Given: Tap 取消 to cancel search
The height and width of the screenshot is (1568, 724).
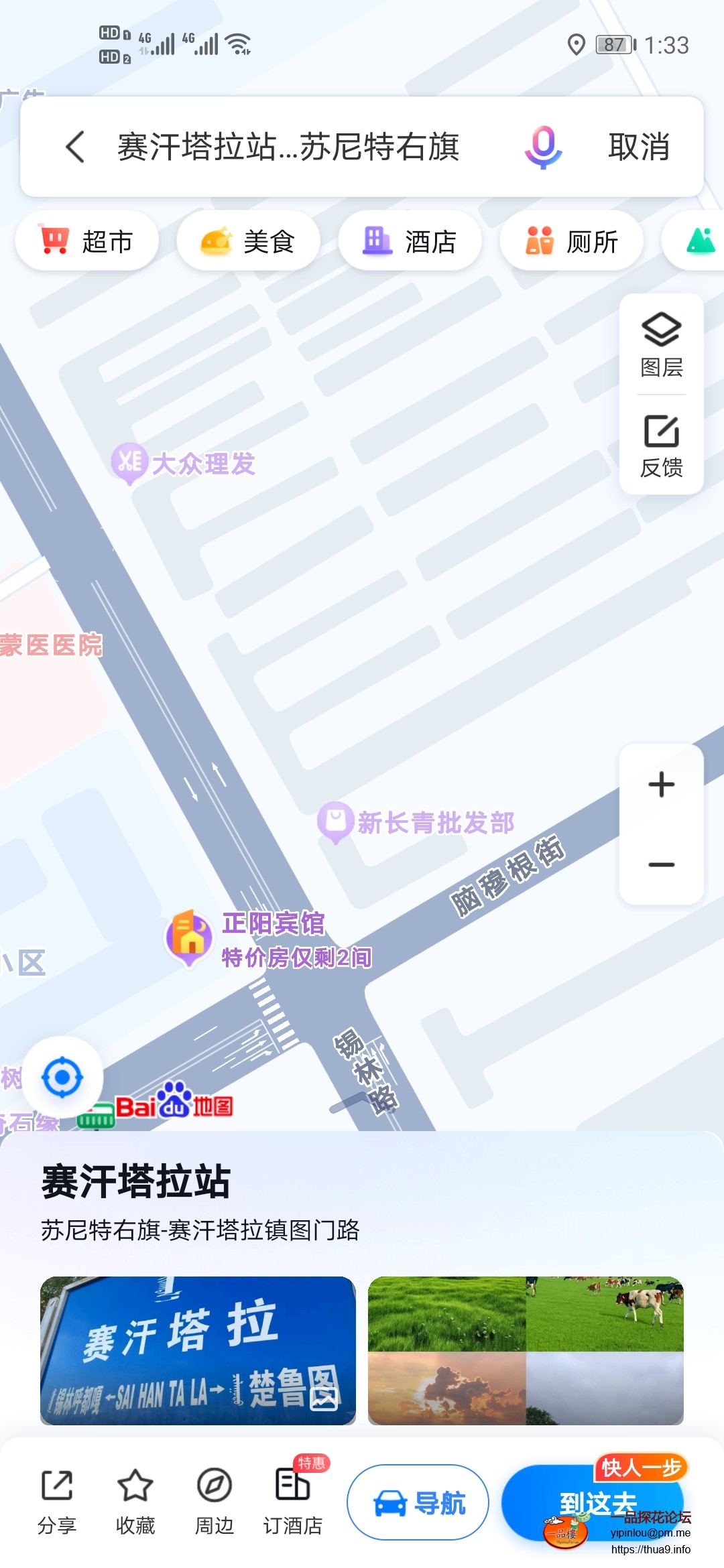Looking at the screenshot, I should pyautogui.click(x=639, y=149).
